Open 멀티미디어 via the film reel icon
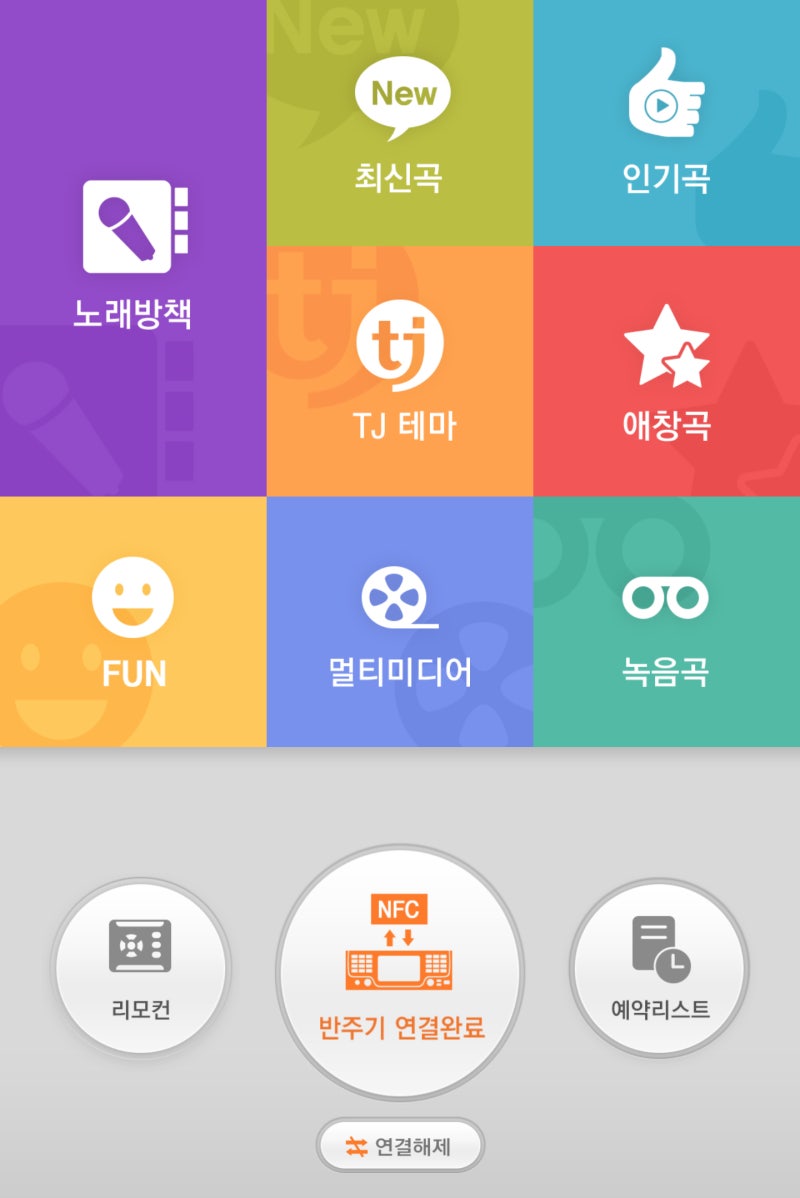 pos(399,600)
